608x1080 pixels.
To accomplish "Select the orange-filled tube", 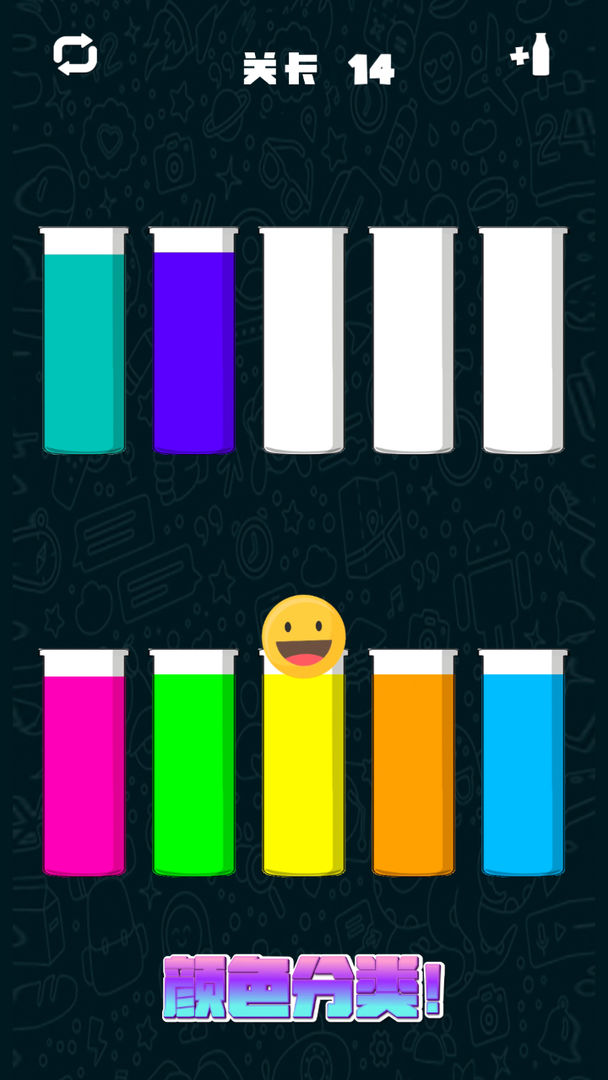I will [x=413, y=765].
